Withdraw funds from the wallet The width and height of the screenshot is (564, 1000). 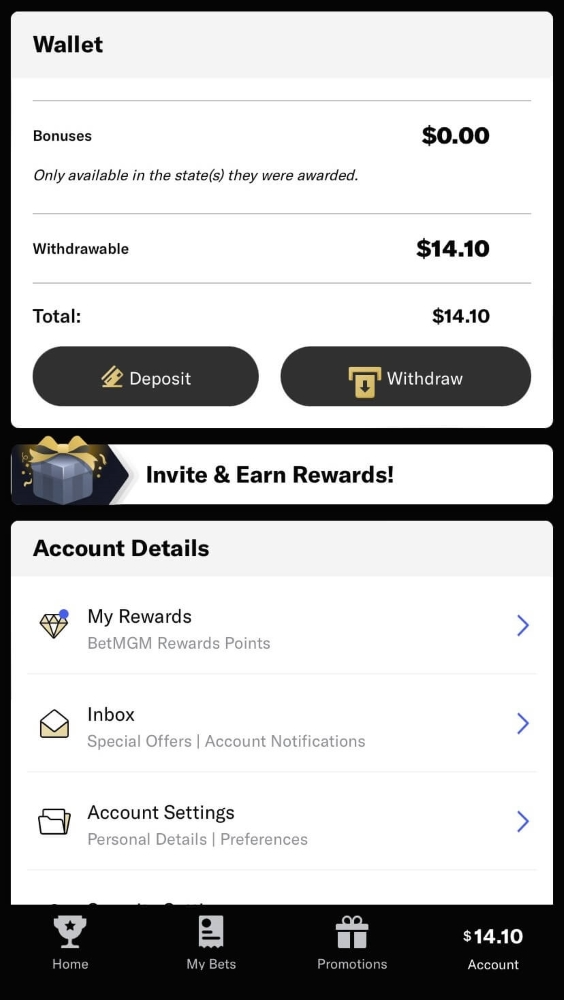coord(406,376)
